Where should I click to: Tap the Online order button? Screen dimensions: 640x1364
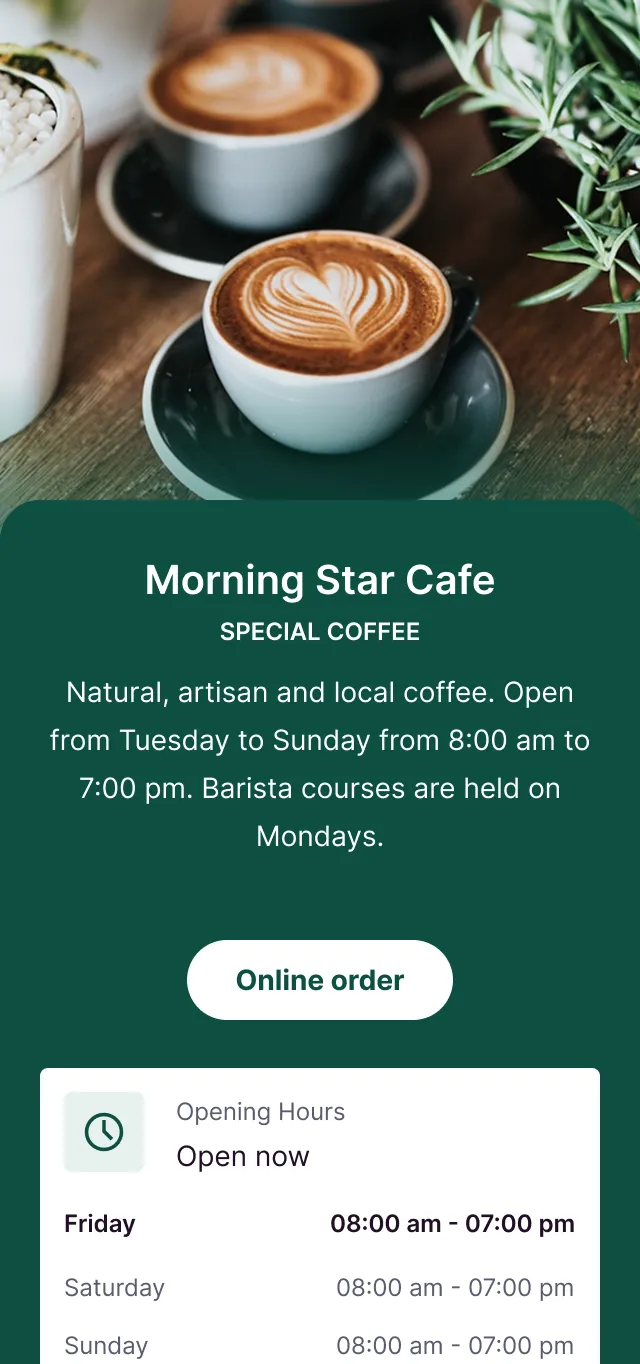tap(320, 980)
